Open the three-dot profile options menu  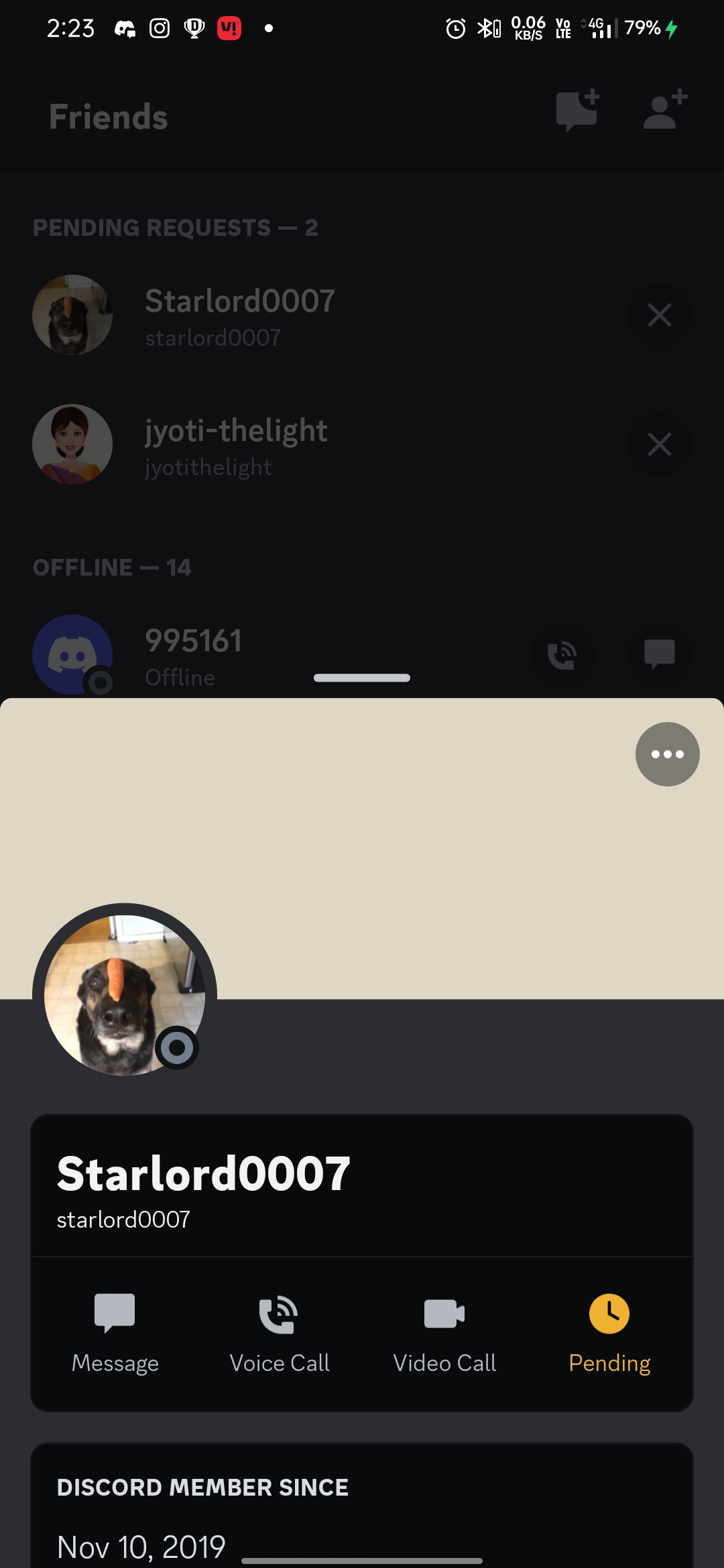(667, 754)
